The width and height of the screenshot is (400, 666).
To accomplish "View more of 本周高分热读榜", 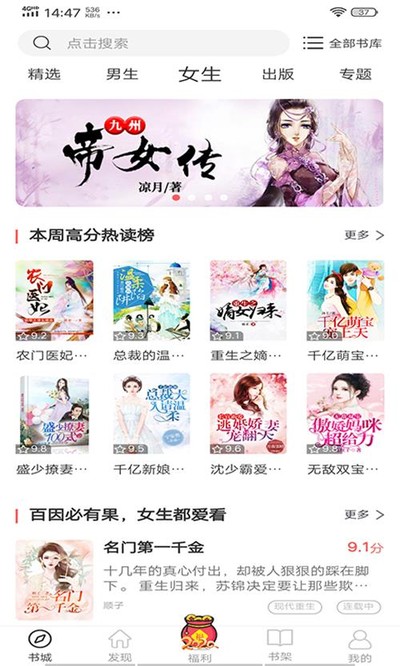I will pyautogui.click(x=364, y=235).
